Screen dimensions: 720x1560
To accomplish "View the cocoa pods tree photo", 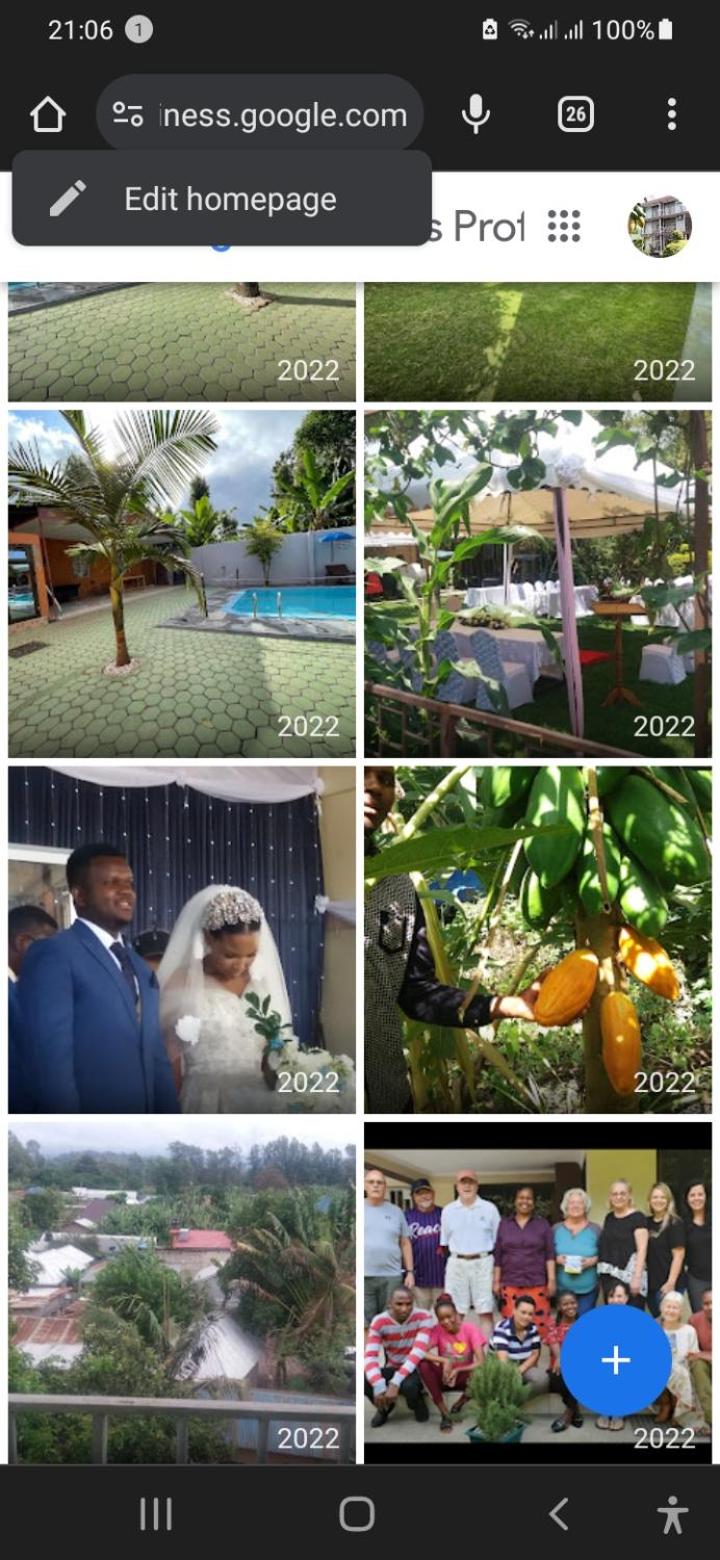I will [538, 940].
